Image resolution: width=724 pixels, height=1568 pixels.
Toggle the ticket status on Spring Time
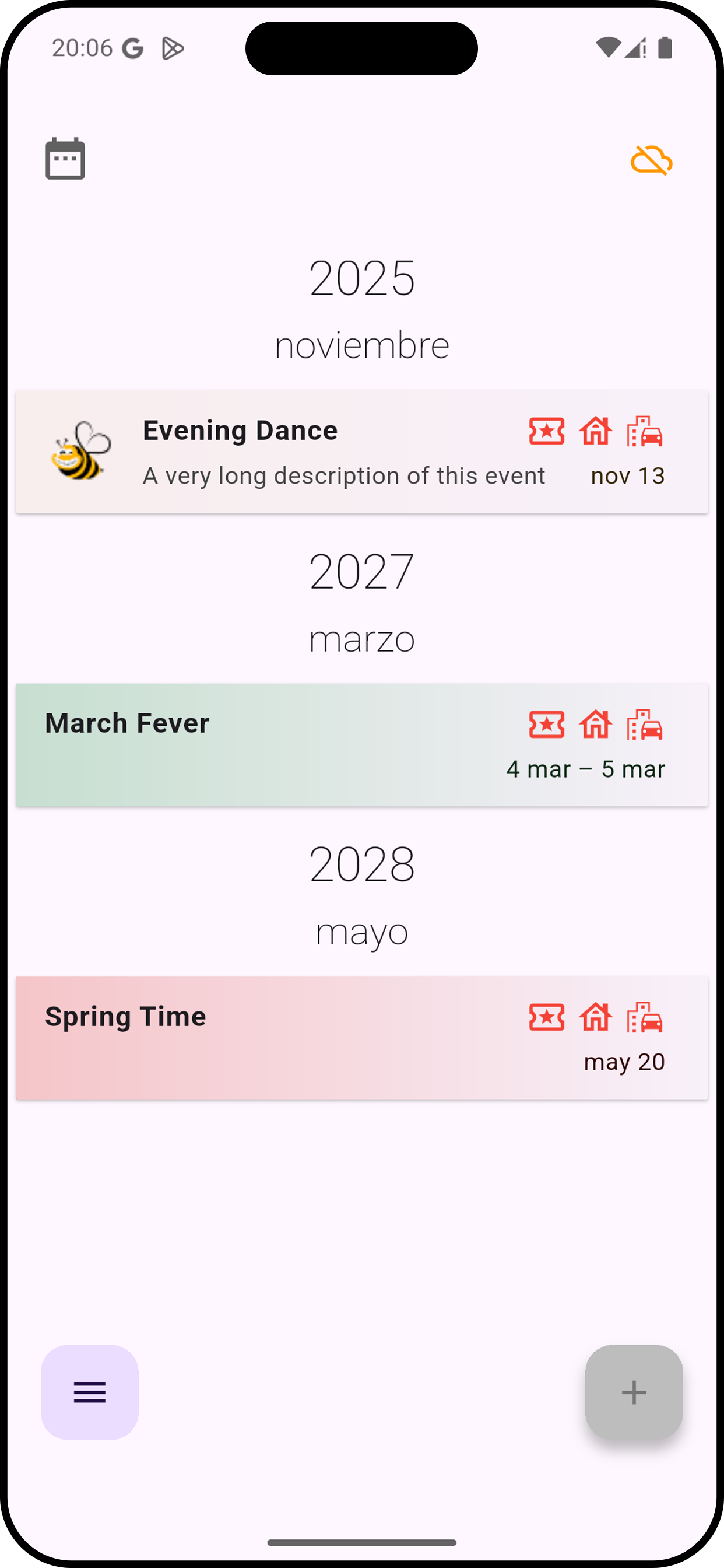pyautogui.click(x=546, y=1017)
